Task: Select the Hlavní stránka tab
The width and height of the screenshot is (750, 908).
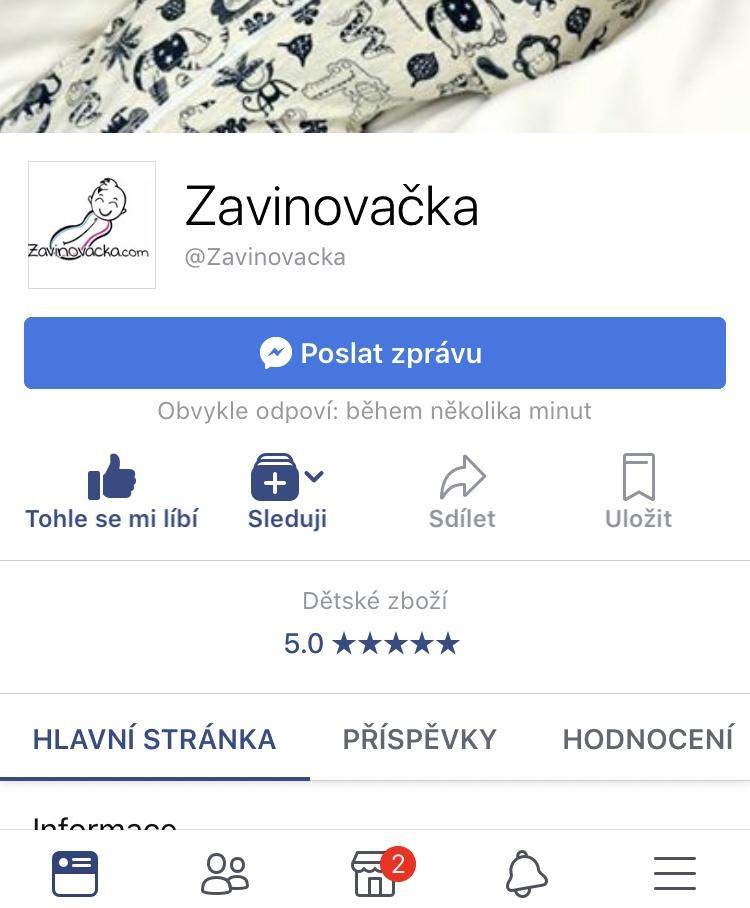Action: coord(154,739)
